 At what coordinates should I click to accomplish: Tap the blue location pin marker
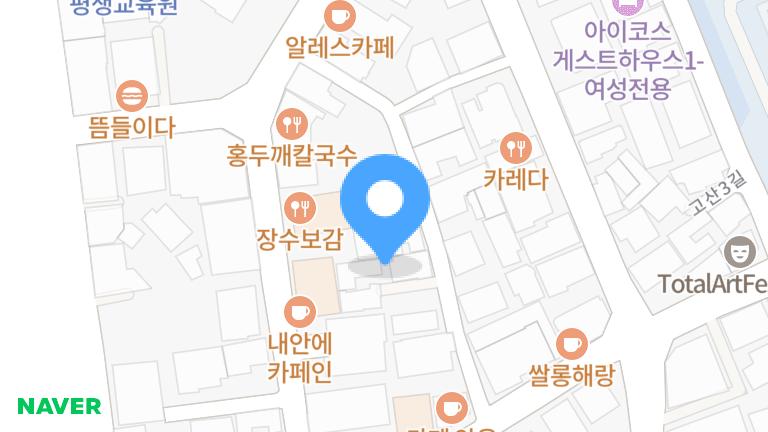coord(384,200)
